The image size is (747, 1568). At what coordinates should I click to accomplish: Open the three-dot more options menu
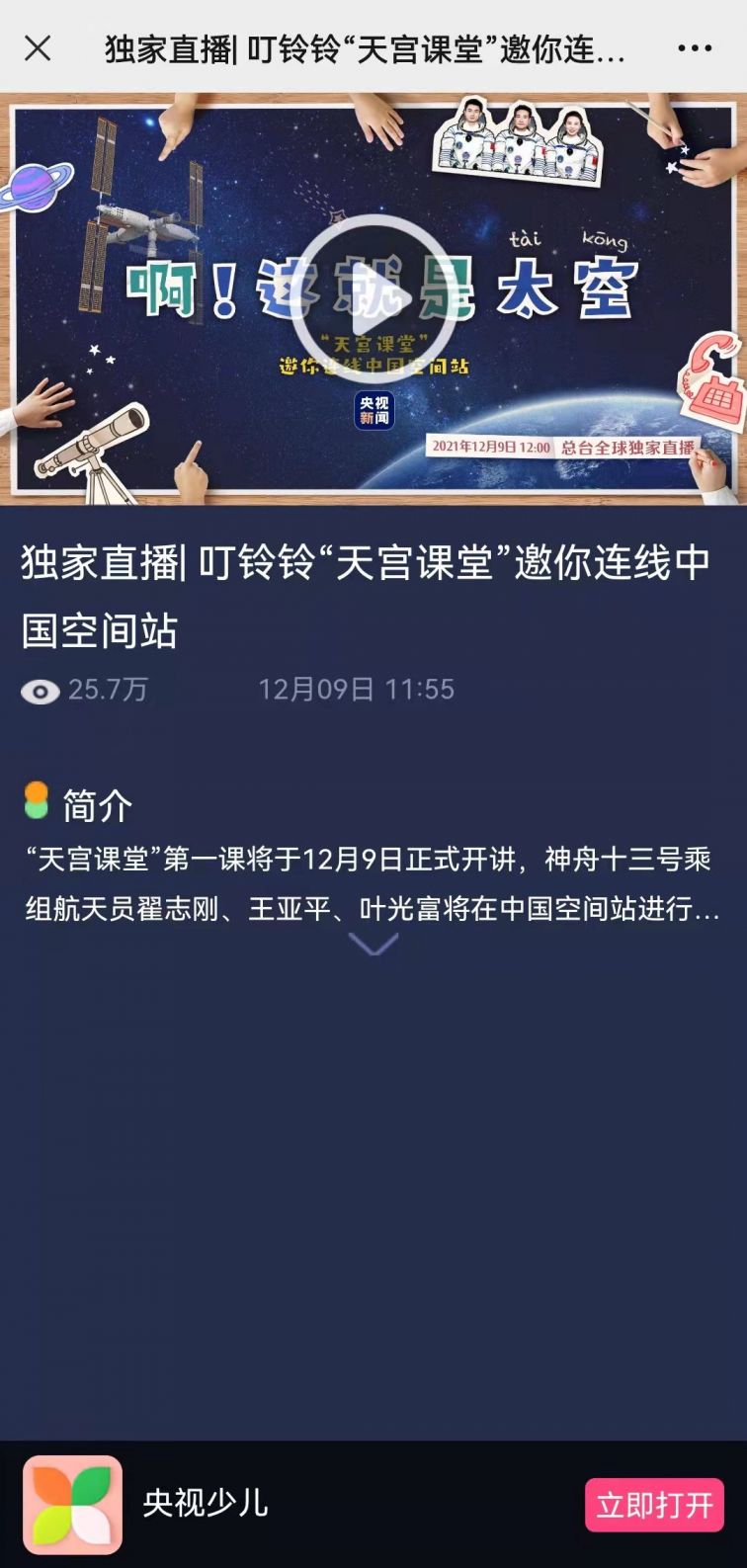tap(695, 47)
